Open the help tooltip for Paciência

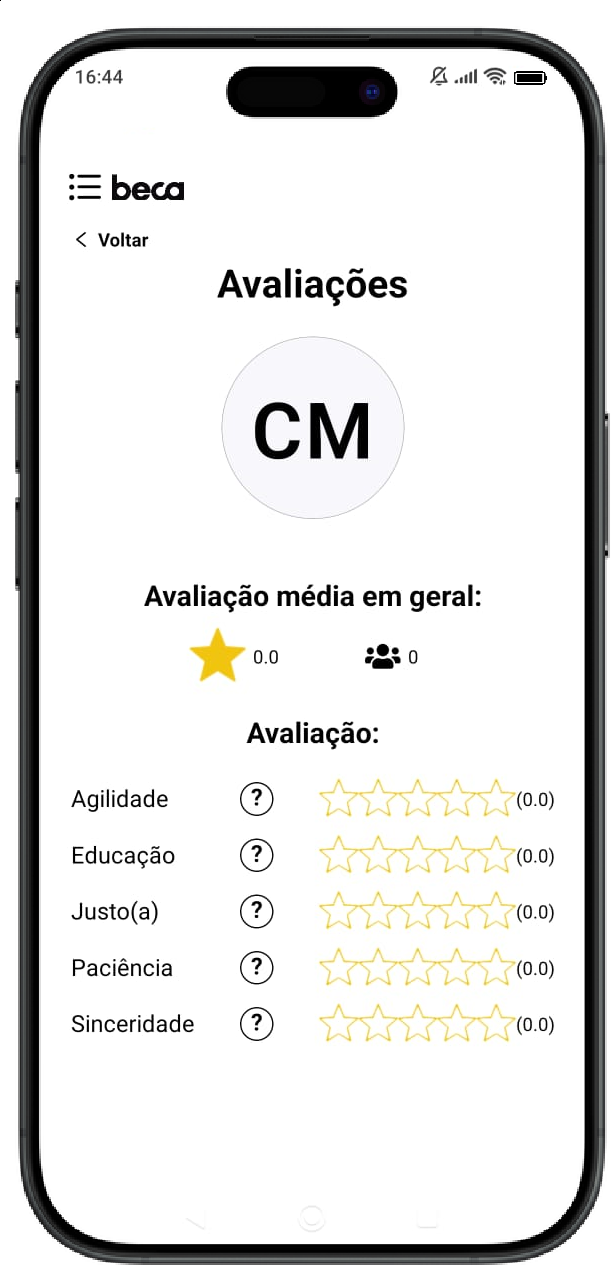tap(257, 968)
